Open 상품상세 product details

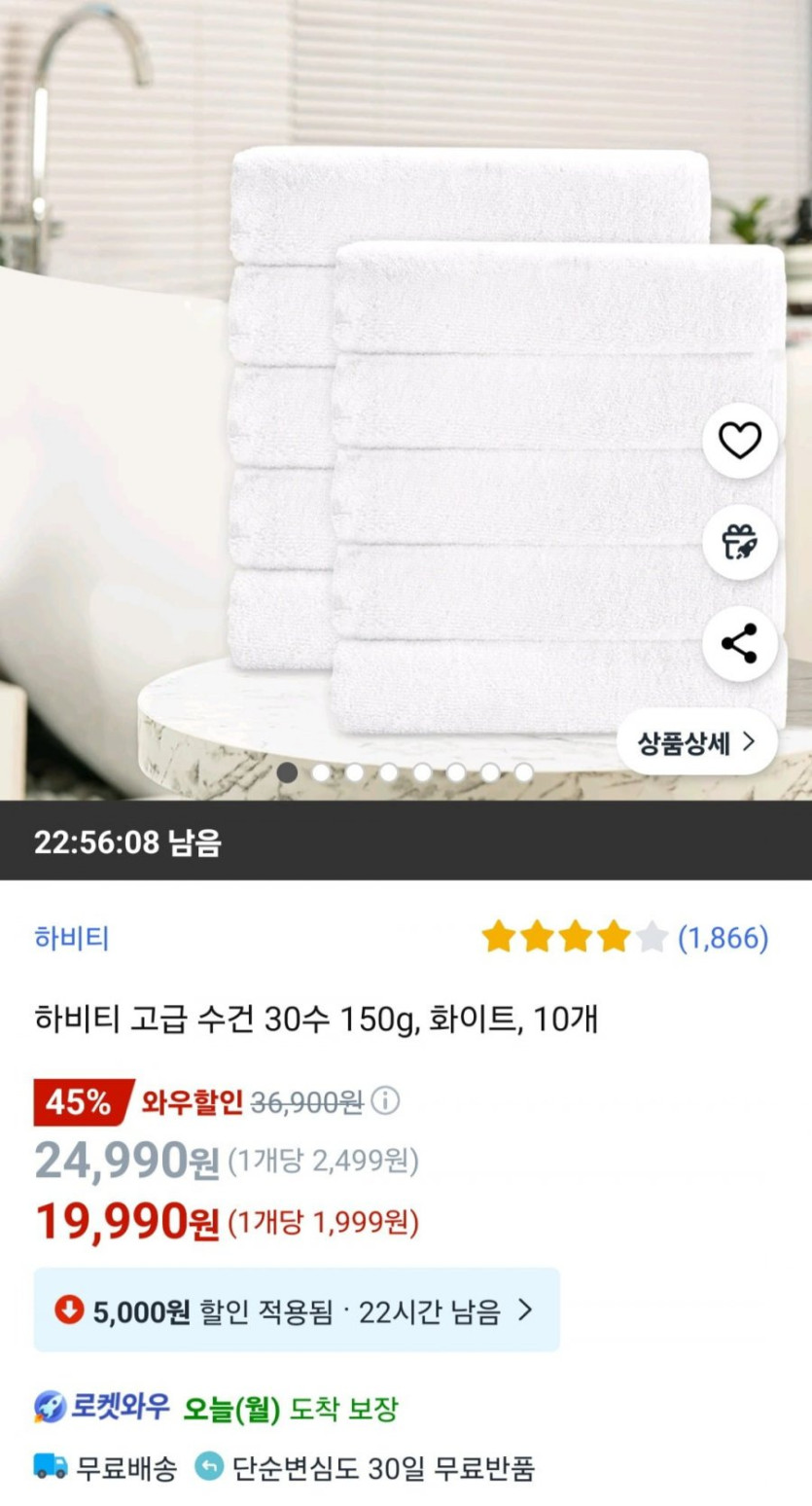(x=696, y=742)
